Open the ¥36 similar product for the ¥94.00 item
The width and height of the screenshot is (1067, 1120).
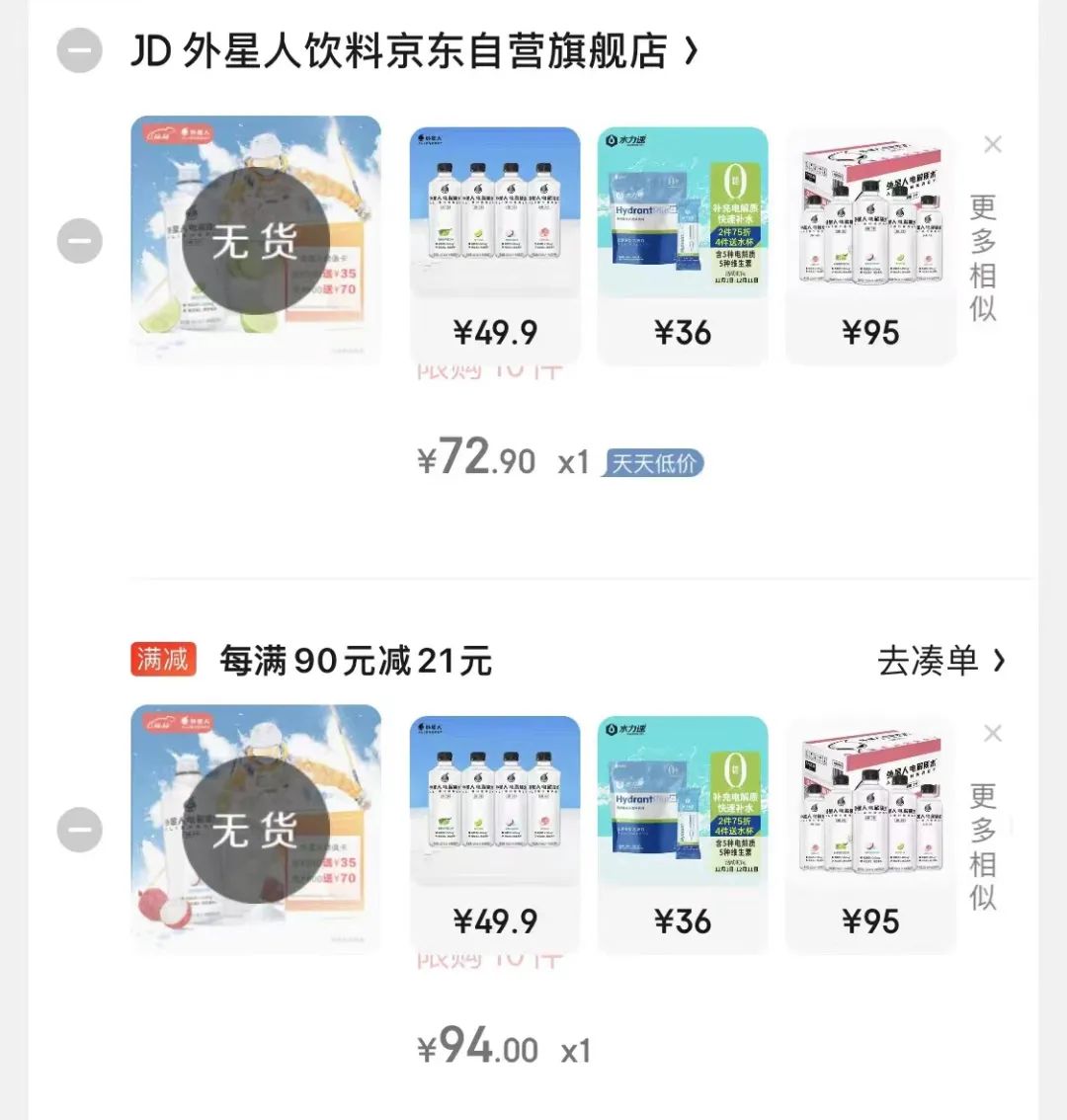coord(683,834)
